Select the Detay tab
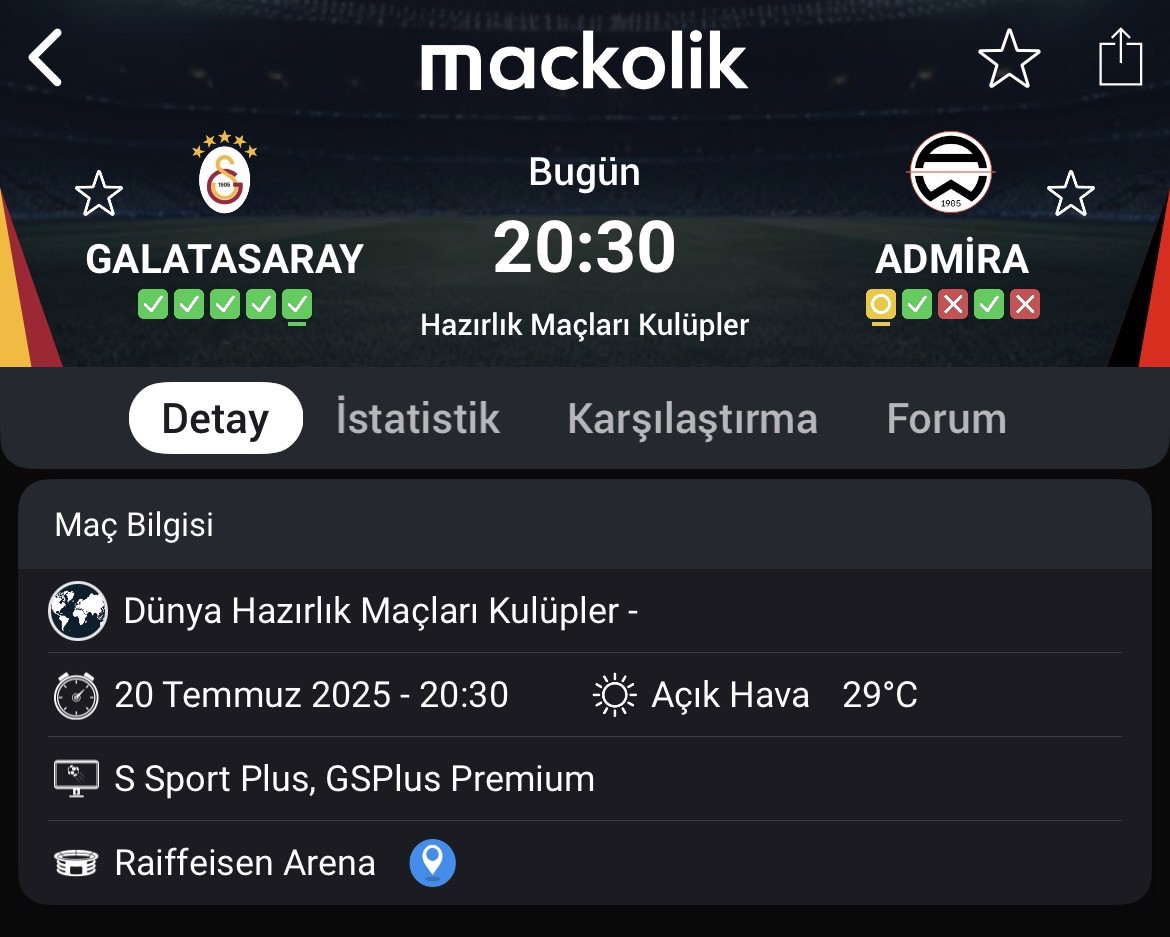The height and width of the screenshot is (937, 1170). pyautogui.click(x=215, y=418)
